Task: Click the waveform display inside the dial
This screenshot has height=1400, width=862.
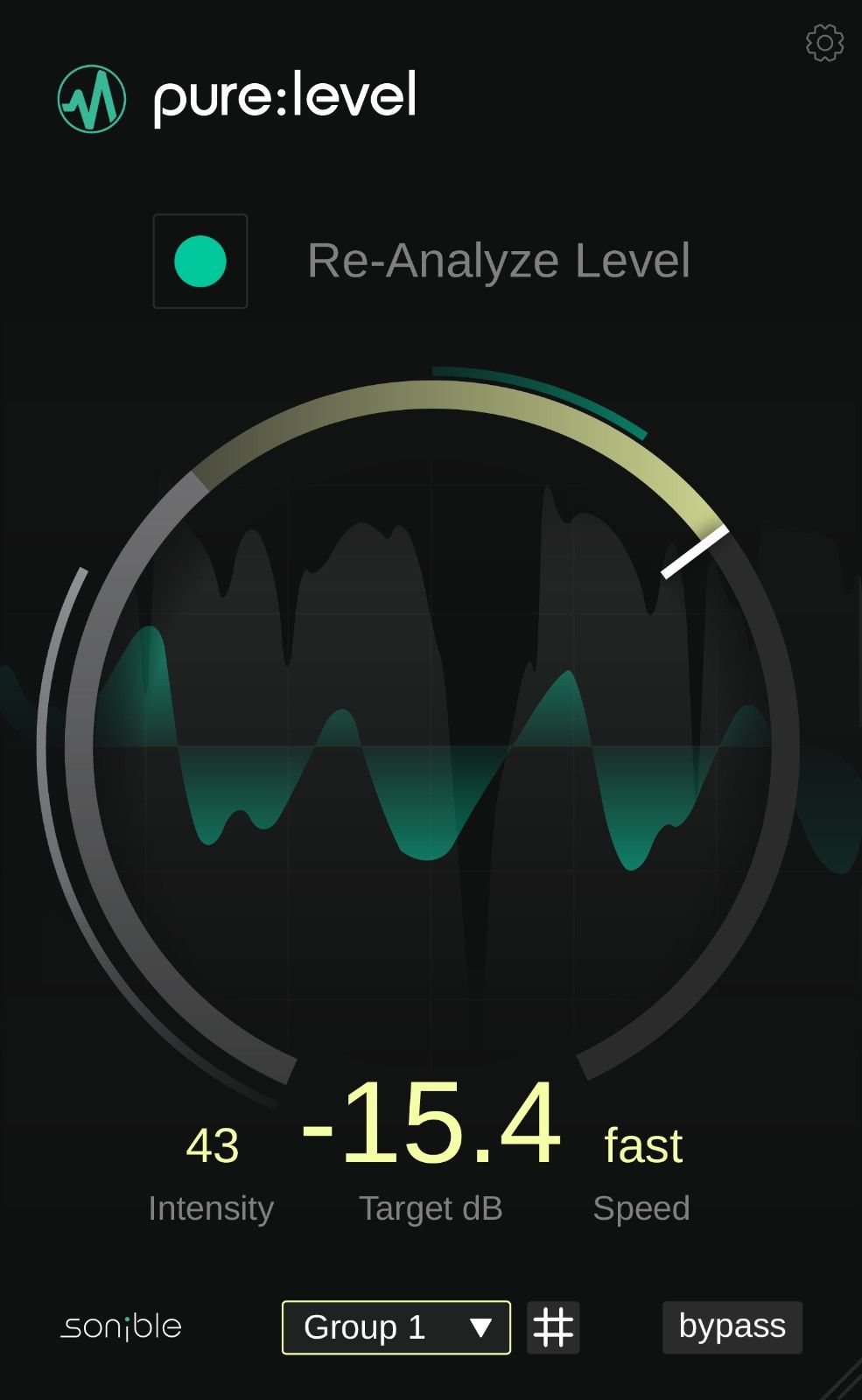Action: pos(429,761)
